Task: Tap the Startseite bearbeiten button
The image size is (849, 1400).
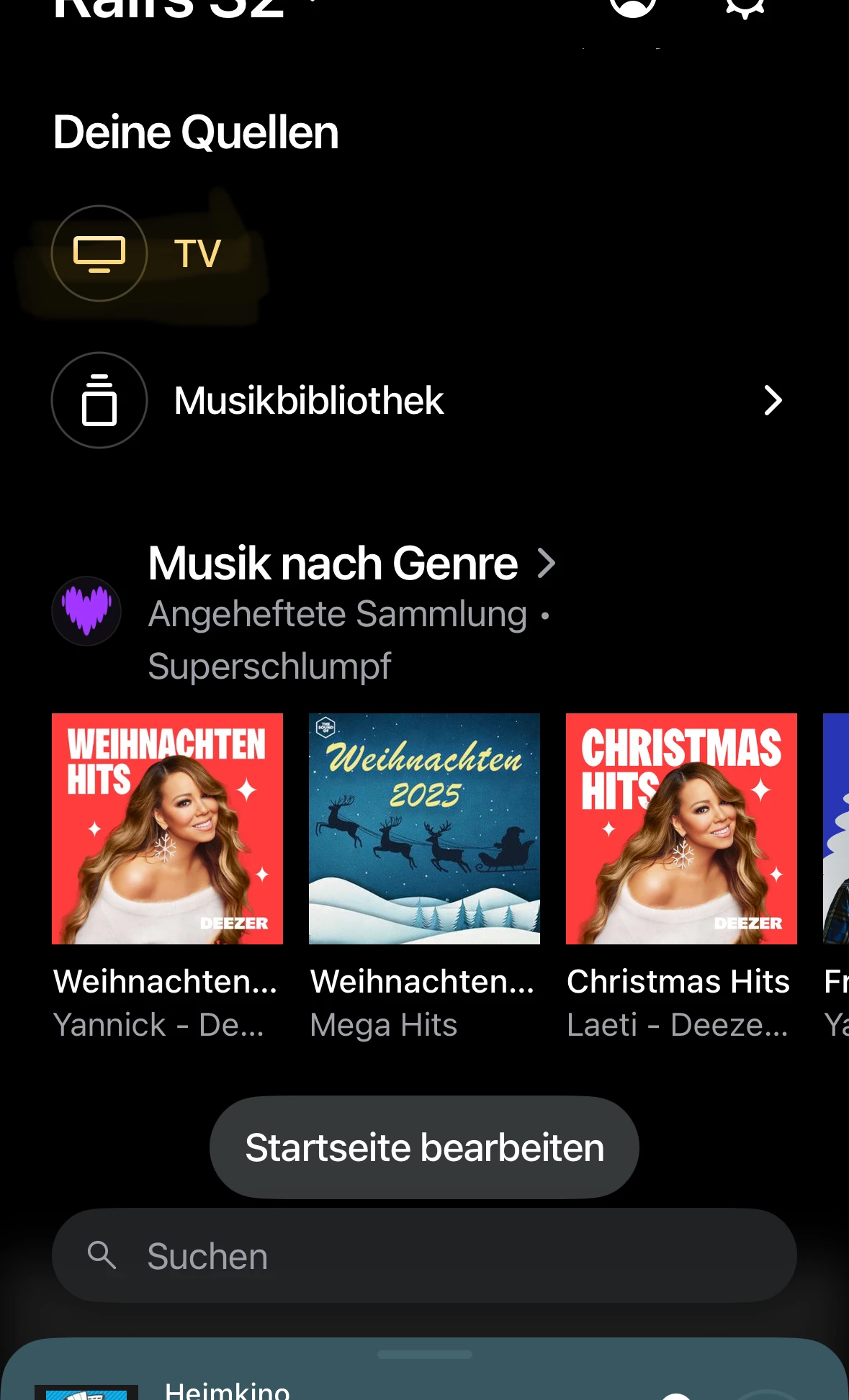Action: point(424,1147)
